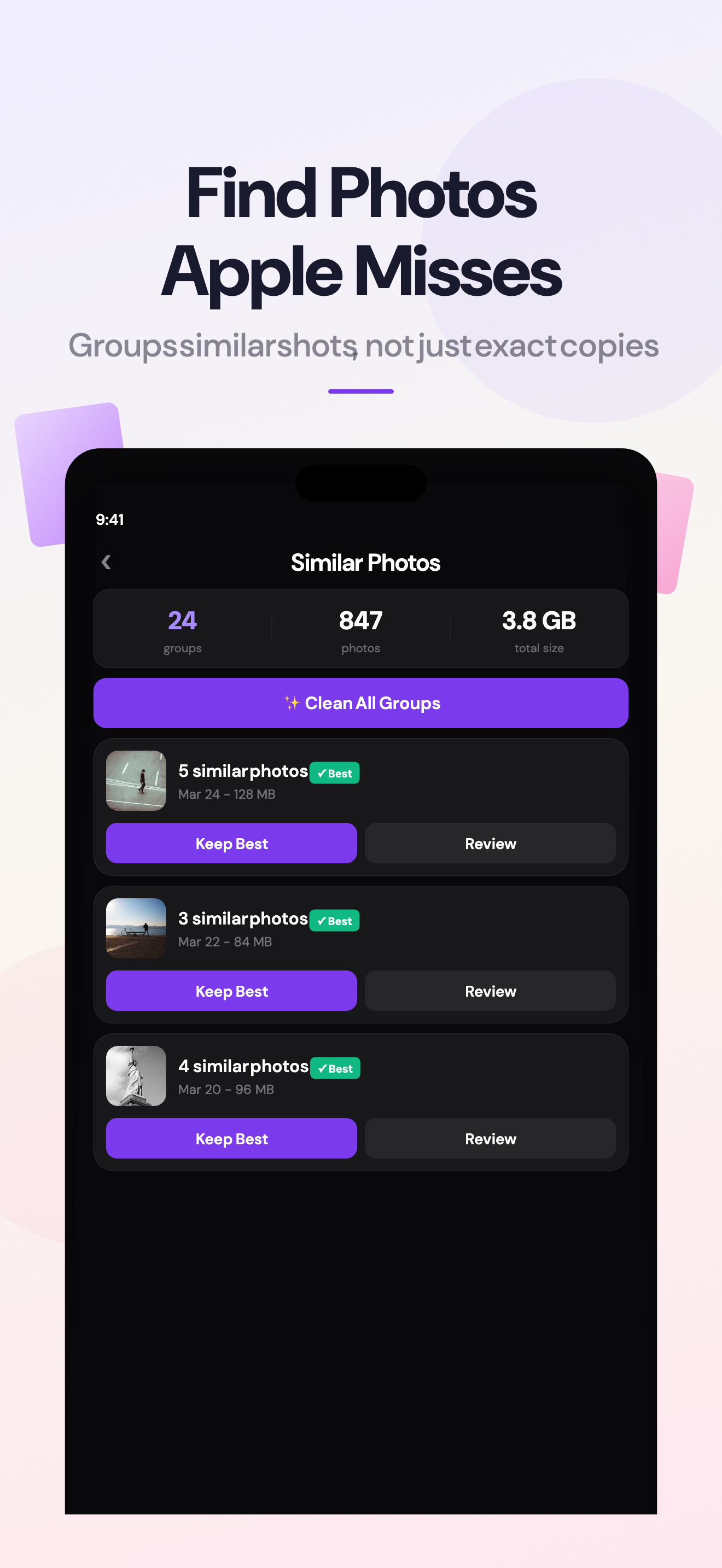
Task: Select the Statue of Liberty group thumbnail
Action: 135,1076
